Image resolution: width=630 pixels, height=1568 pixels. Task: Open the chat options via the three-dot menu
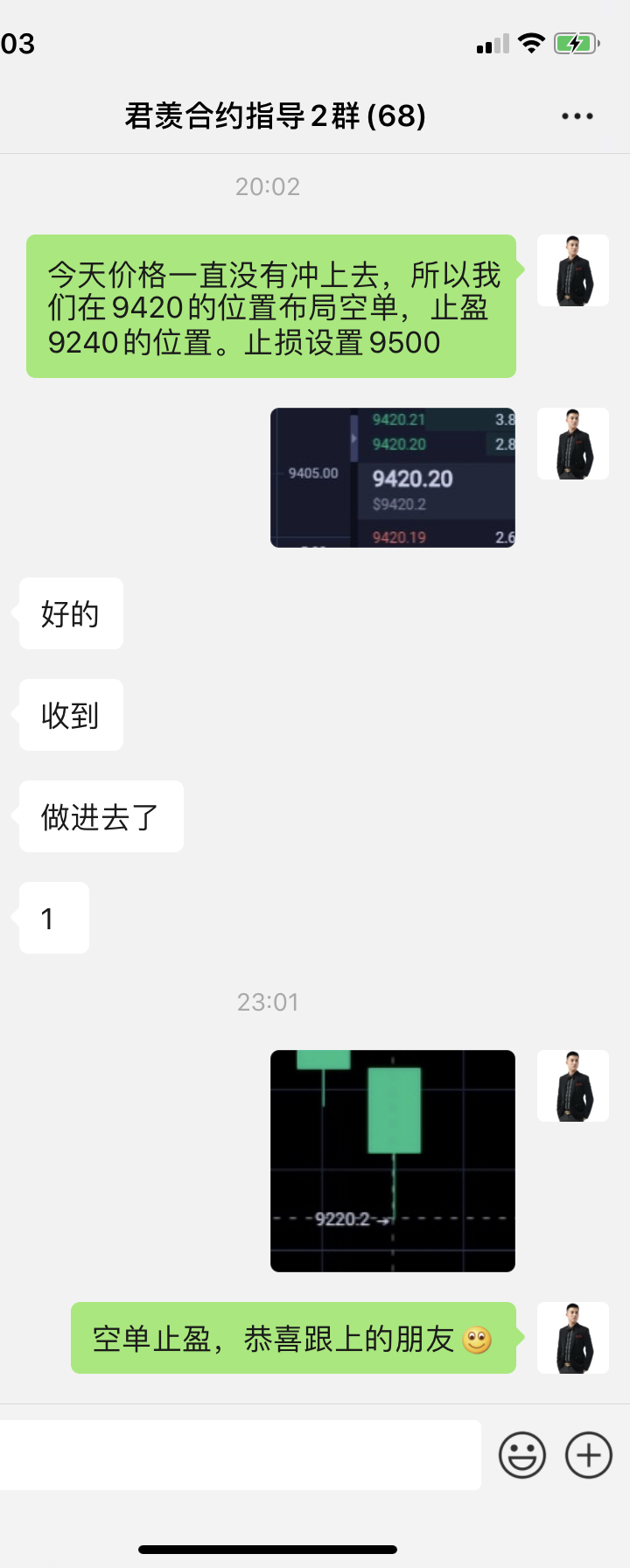pyautogui.click(x=576, y=115)
